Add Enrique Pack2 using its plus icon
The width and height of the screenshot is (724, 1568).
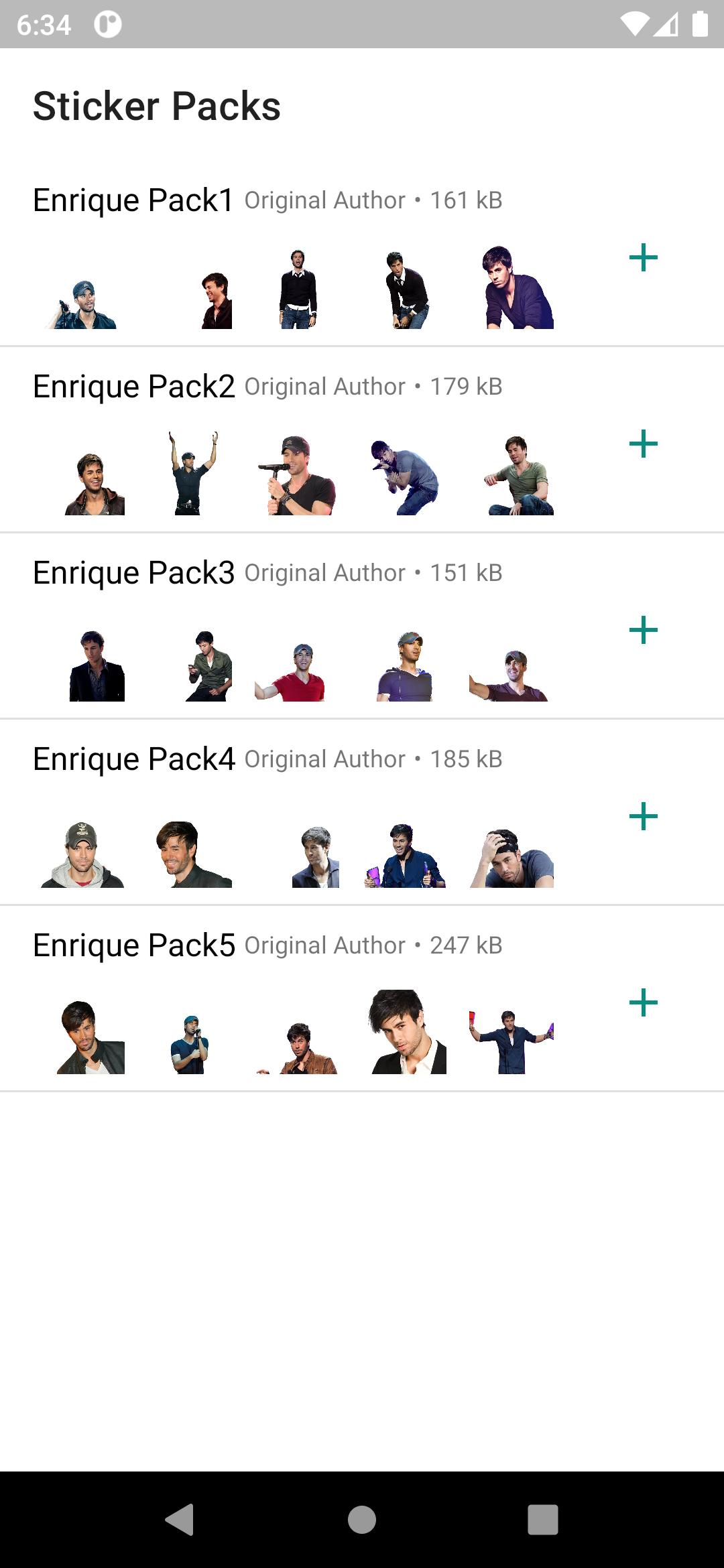[643, 444]
